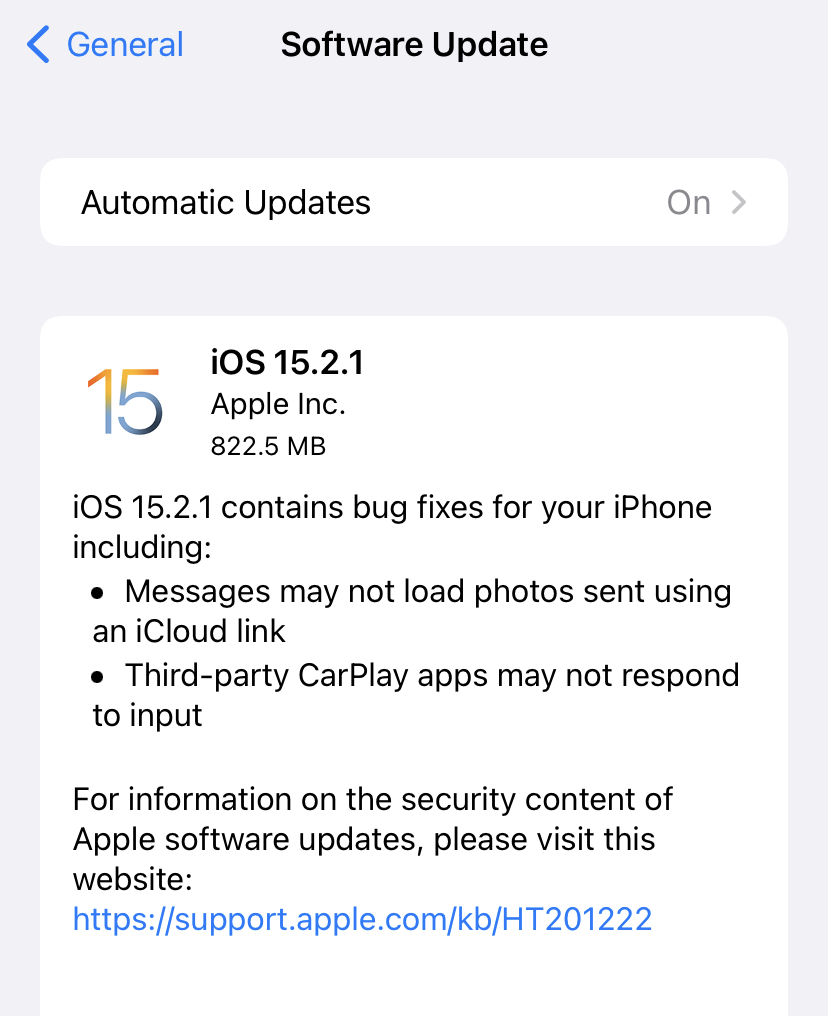The width and height of the screenshot is (828, 1016).
Task: Go back to General settings
Action: [106, 45]
